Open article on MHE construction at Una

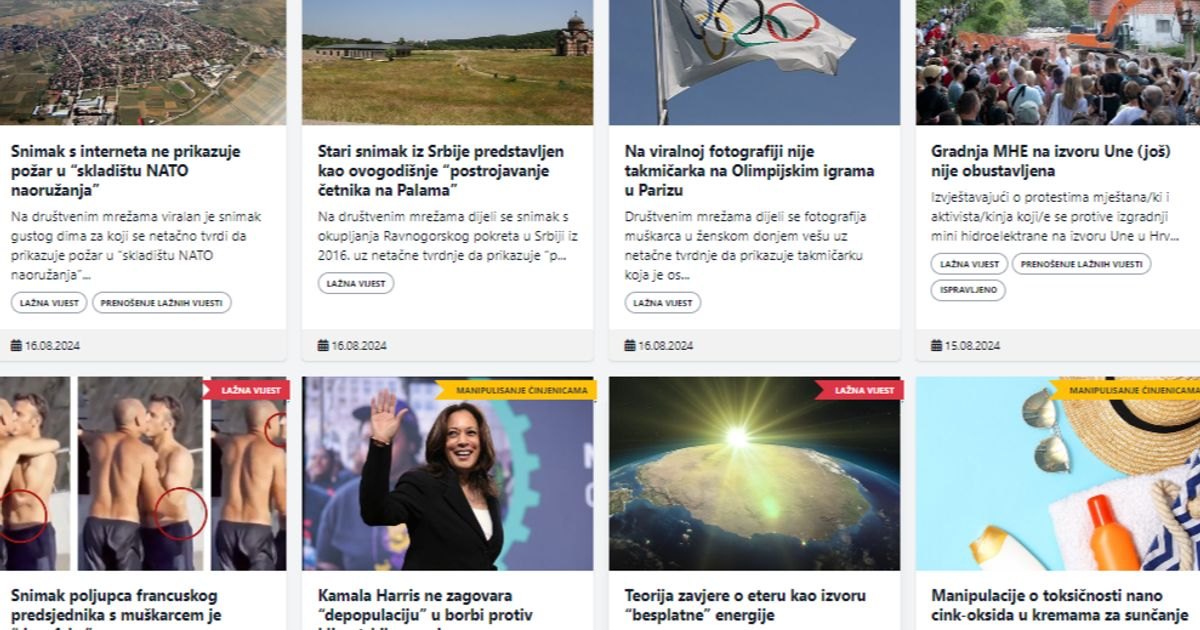(1050, 161)
